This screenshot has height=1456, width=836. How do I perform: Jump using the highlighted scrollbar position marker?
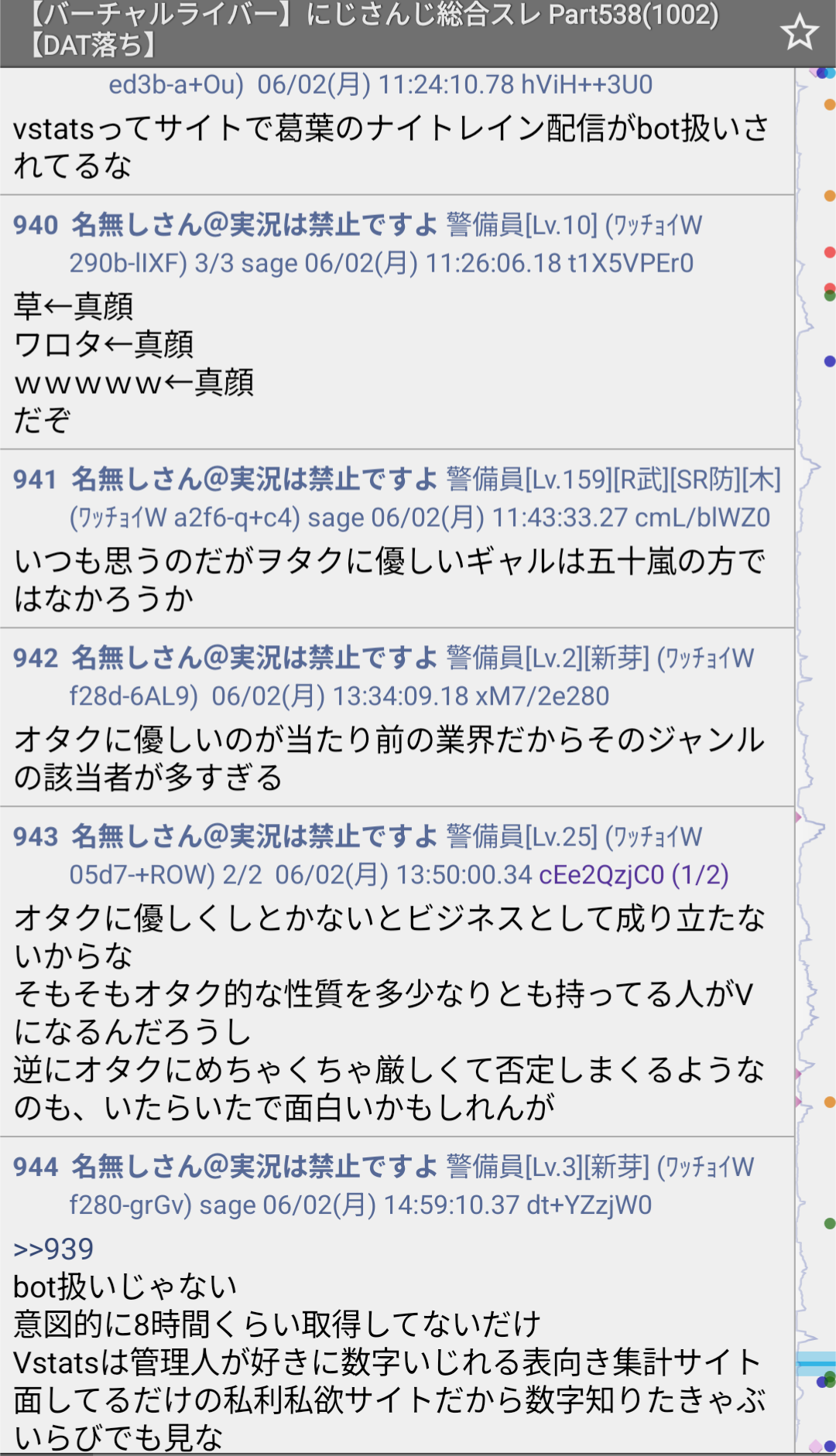coord(816,1362)
